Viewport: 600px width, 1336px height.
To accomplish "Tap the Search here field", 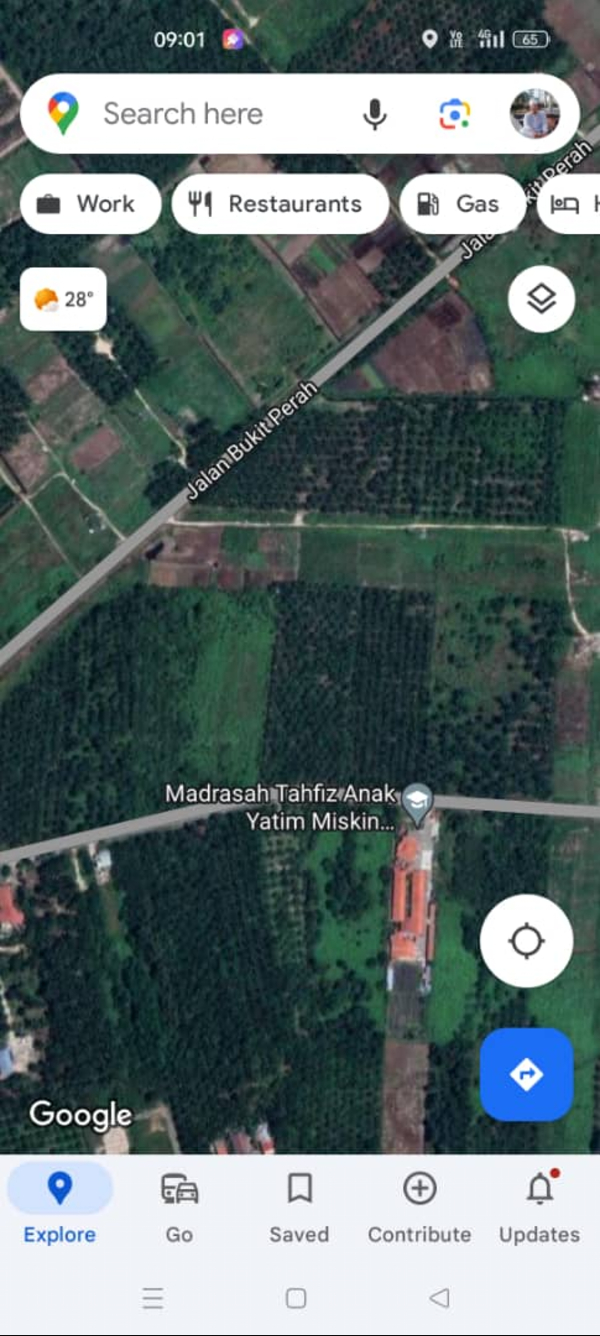I will 200,114.
